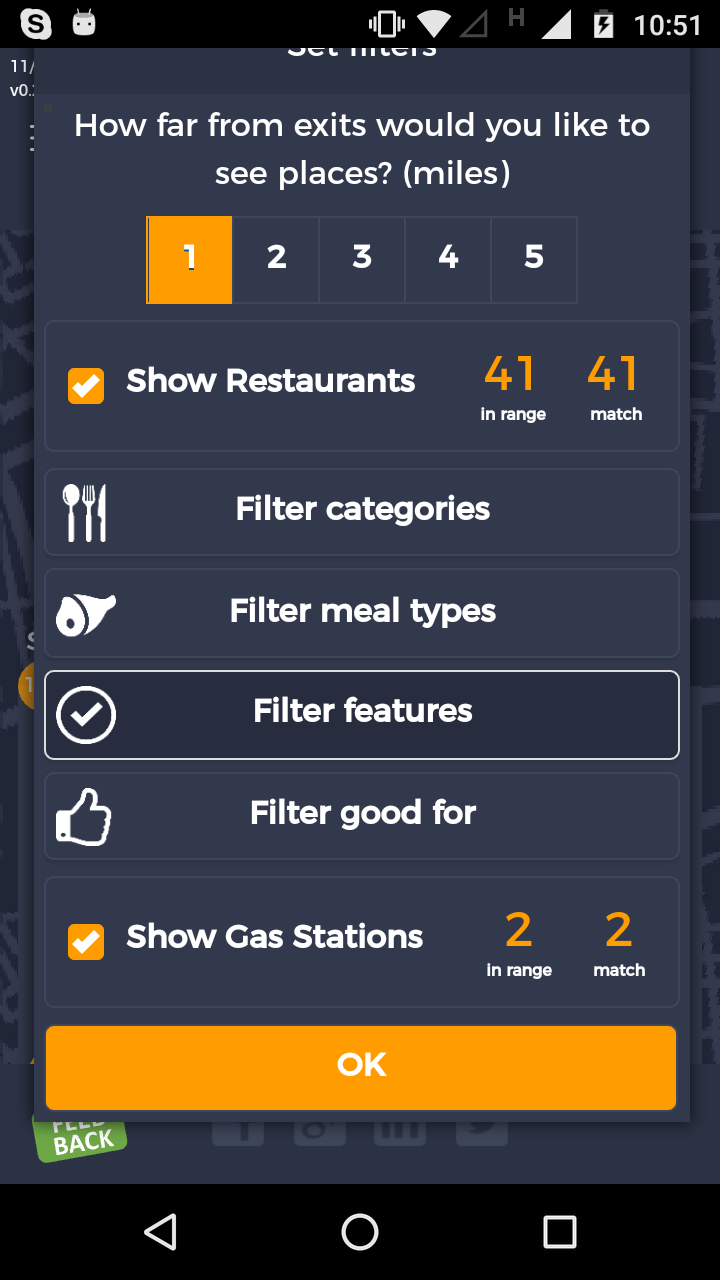Select 1 mile distance from exits
This screenshot has height=1280, width=720.
tap(190, 259)
